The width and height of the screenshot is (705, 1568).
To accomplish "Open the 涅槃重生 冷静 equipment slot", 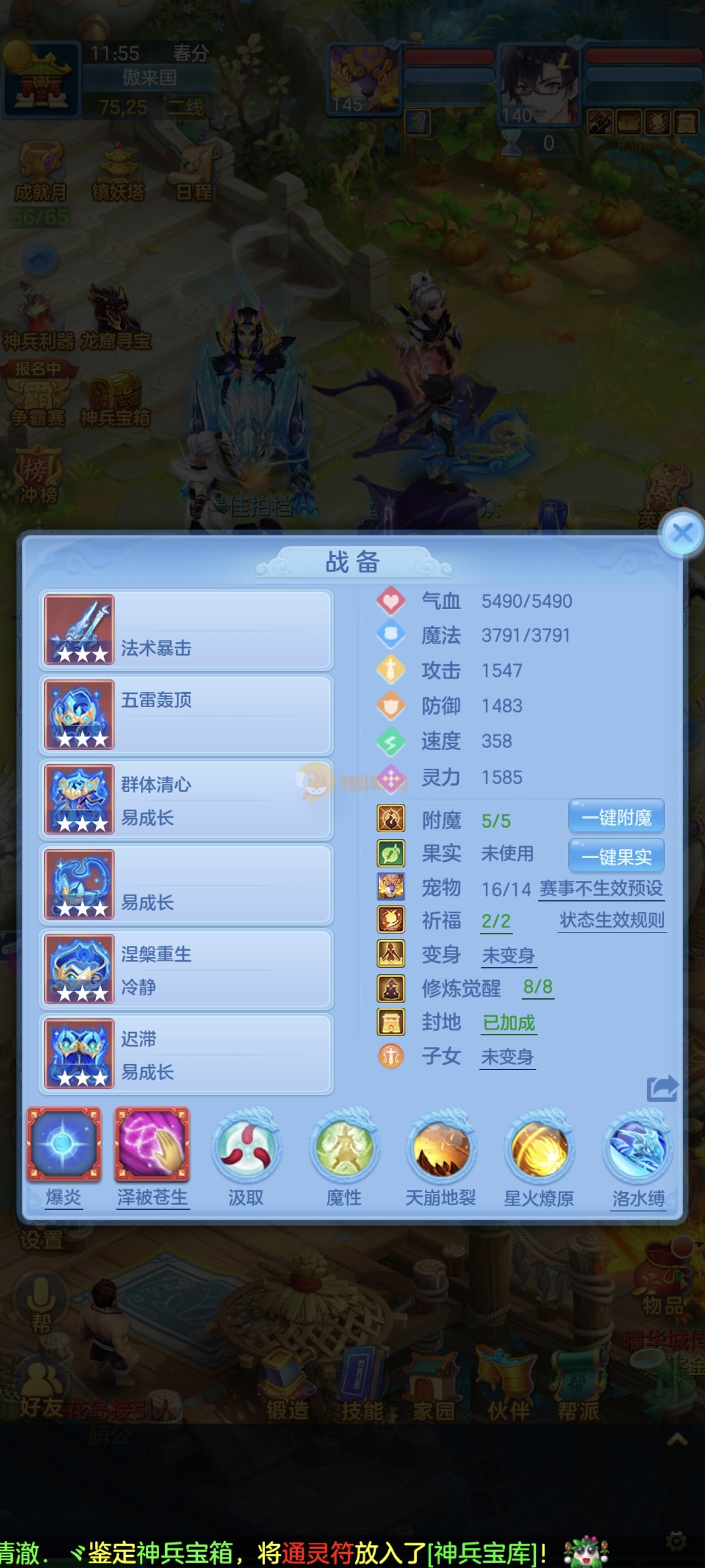I will coord(186,970).
